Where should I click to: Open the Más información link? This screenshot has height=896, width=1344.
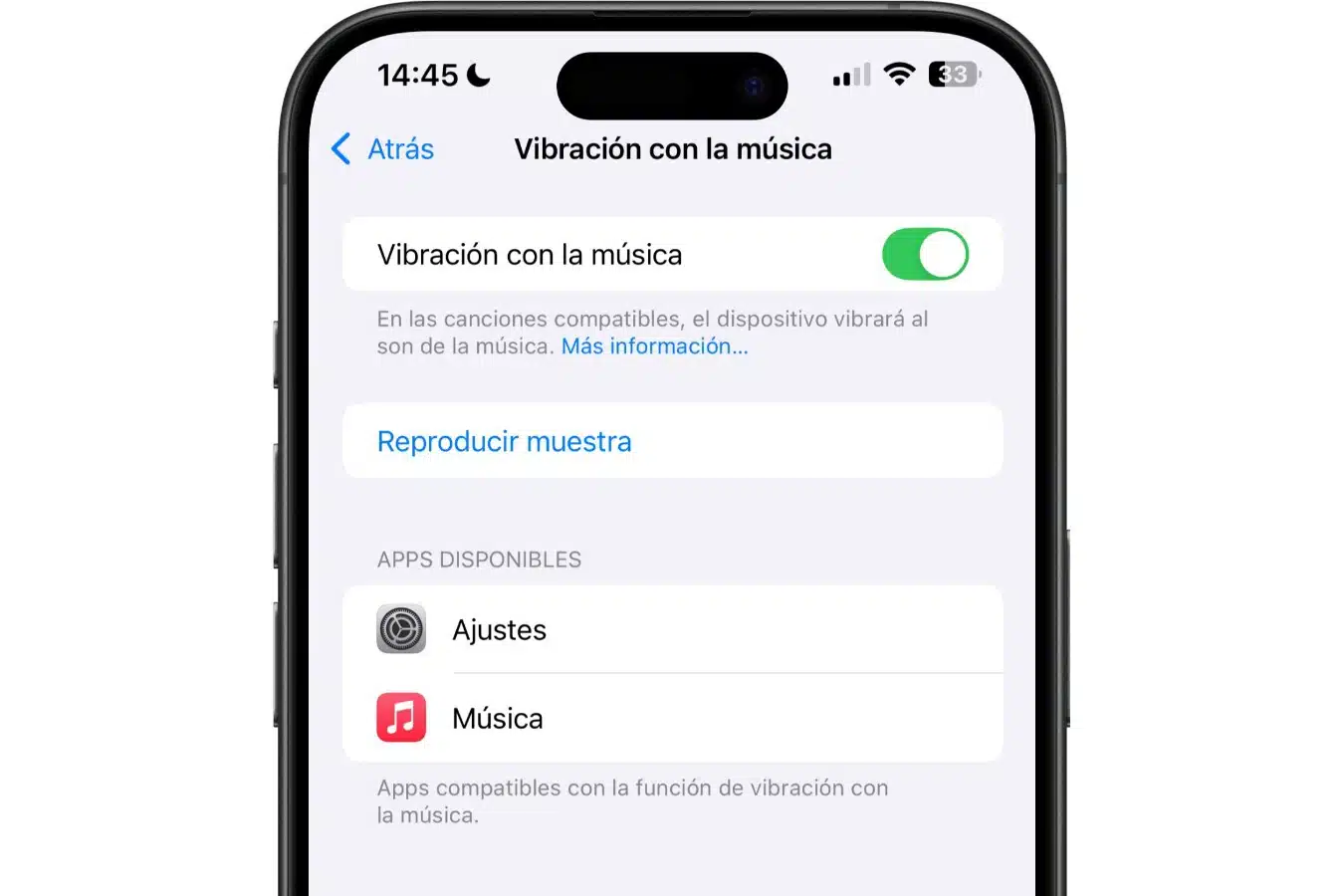click(x=654, y=346)
